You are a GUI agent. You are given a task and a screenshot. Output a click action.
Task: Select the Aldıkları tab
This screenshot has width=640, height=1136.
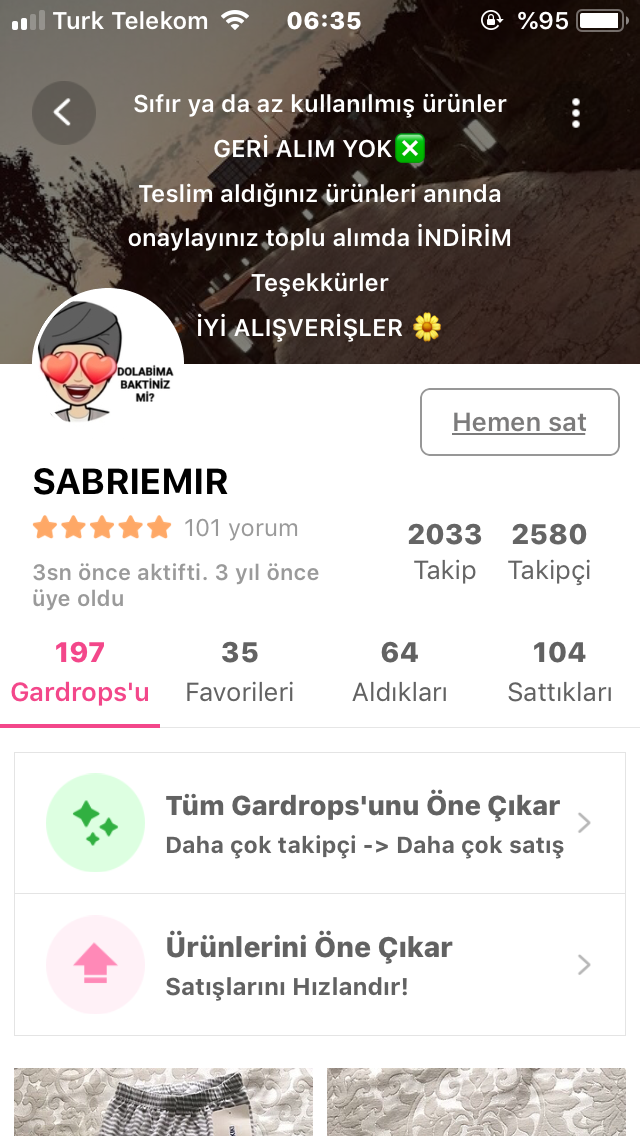(400, 672)
